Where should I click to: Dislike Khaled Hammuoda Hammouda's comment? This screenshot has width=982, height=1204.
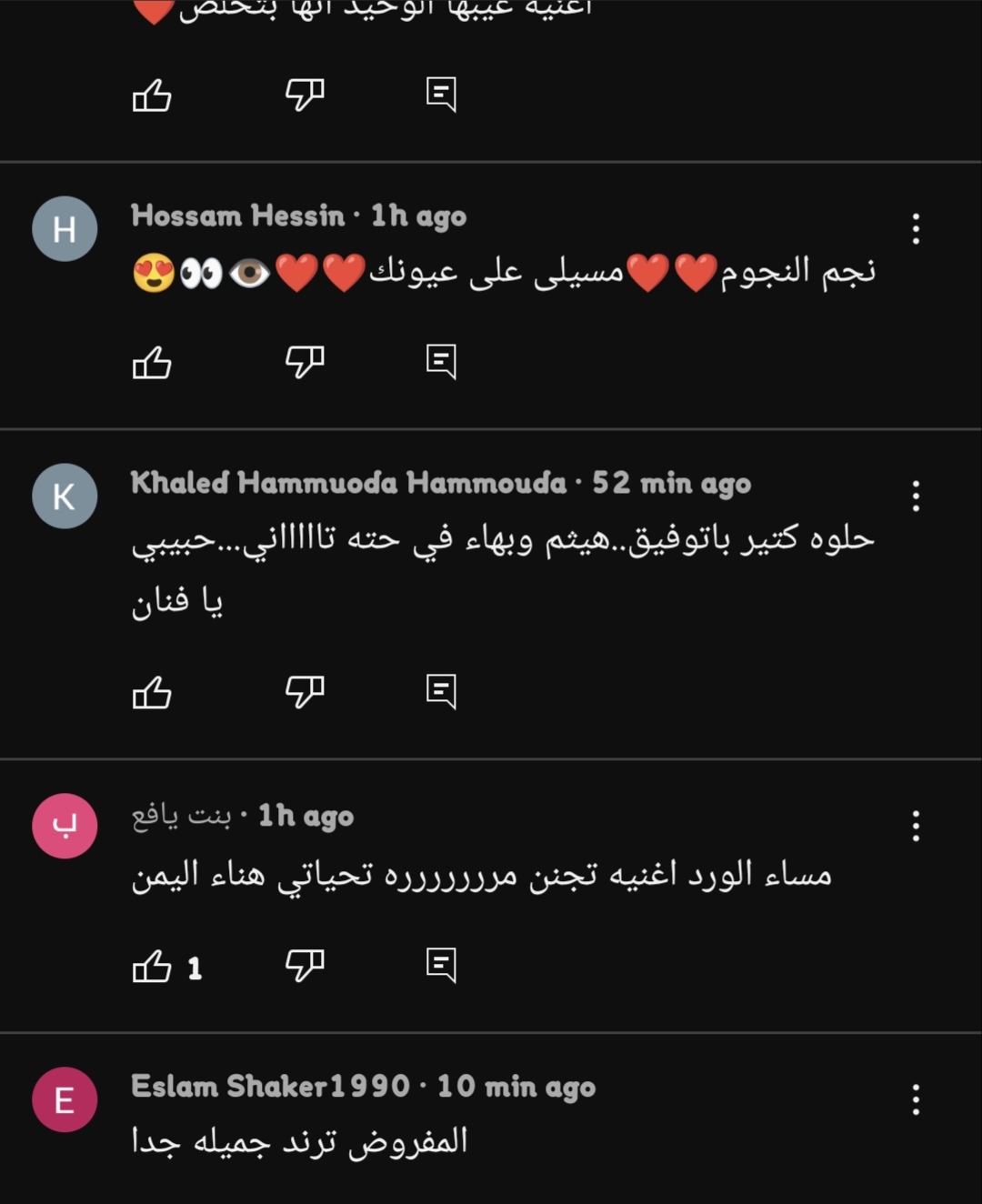coord(305,692)
